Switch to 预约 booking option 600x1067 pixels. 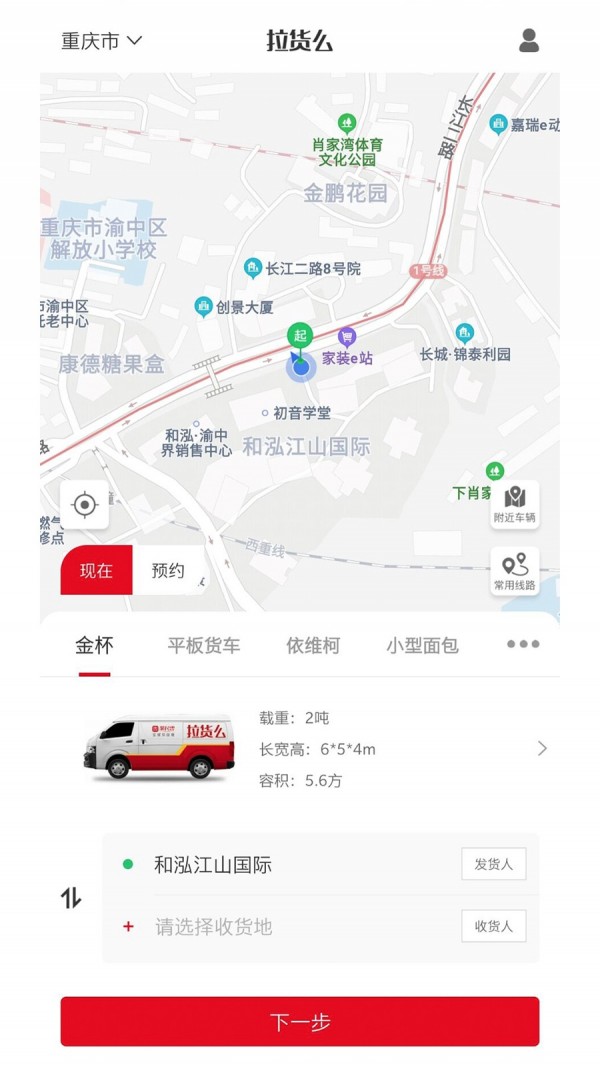[x=168, y=571]
